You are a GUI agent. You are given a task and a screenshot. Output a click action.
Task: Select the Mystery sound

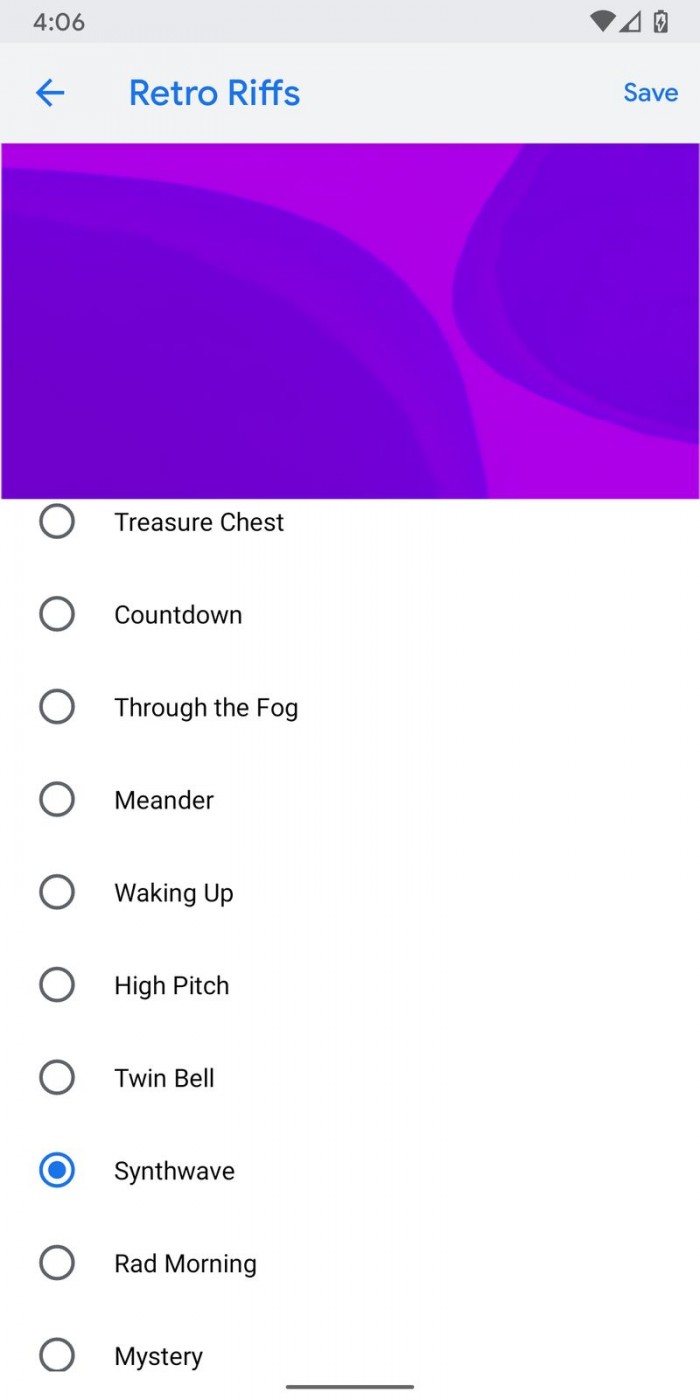(x=350, y=1350)
